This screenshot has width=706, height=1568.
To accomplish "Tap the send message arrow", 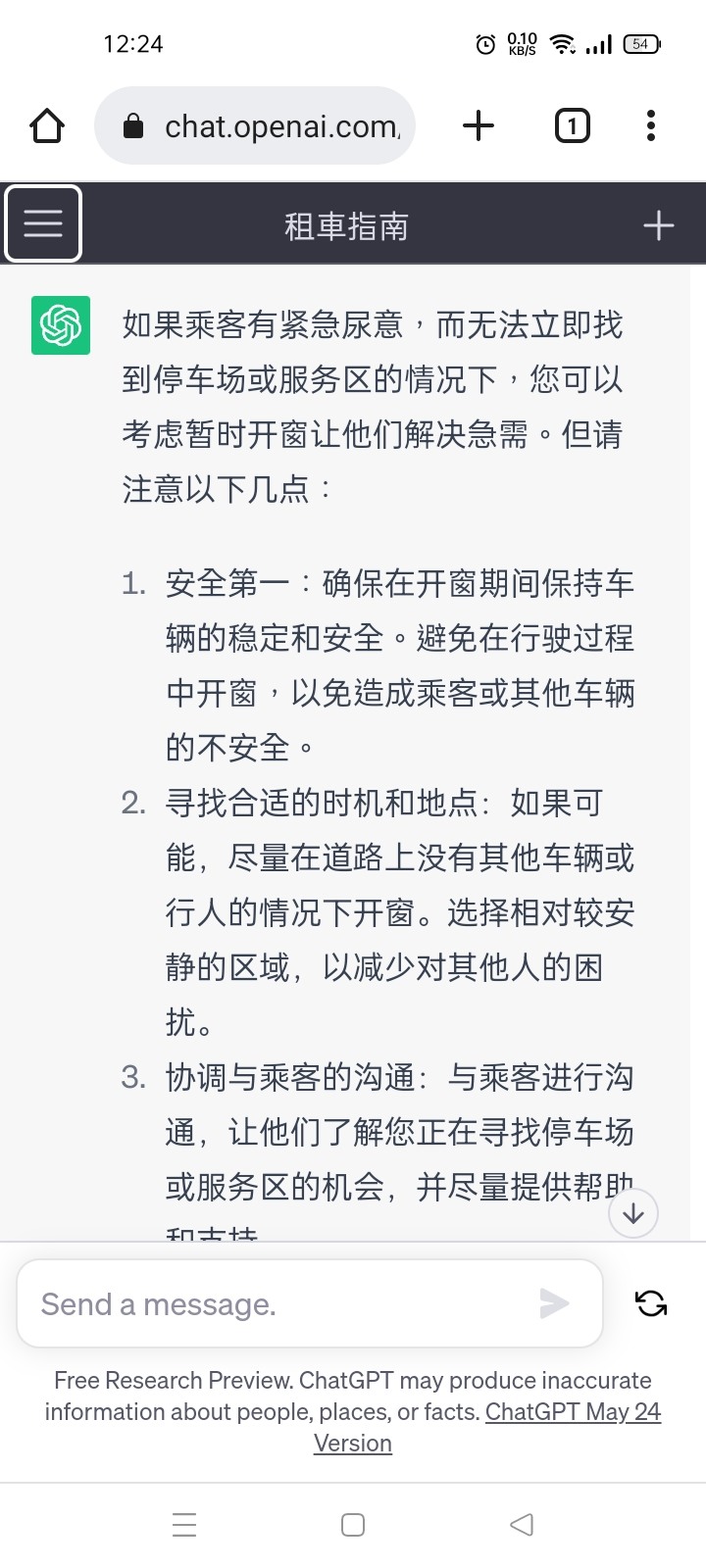I will (x=554, y=1303).
